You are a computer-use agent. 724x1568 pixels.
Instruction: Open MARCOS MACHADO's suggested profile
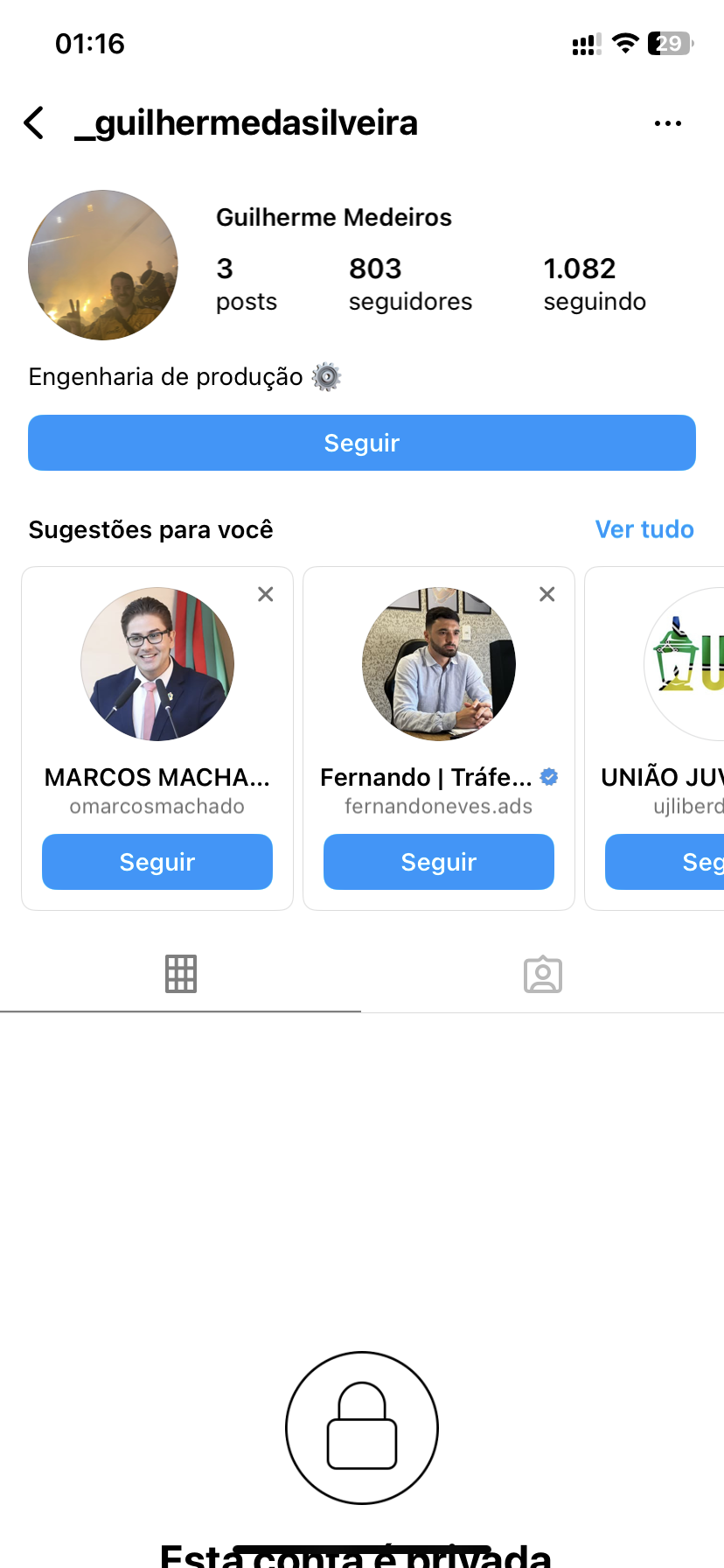click(157, 664)
